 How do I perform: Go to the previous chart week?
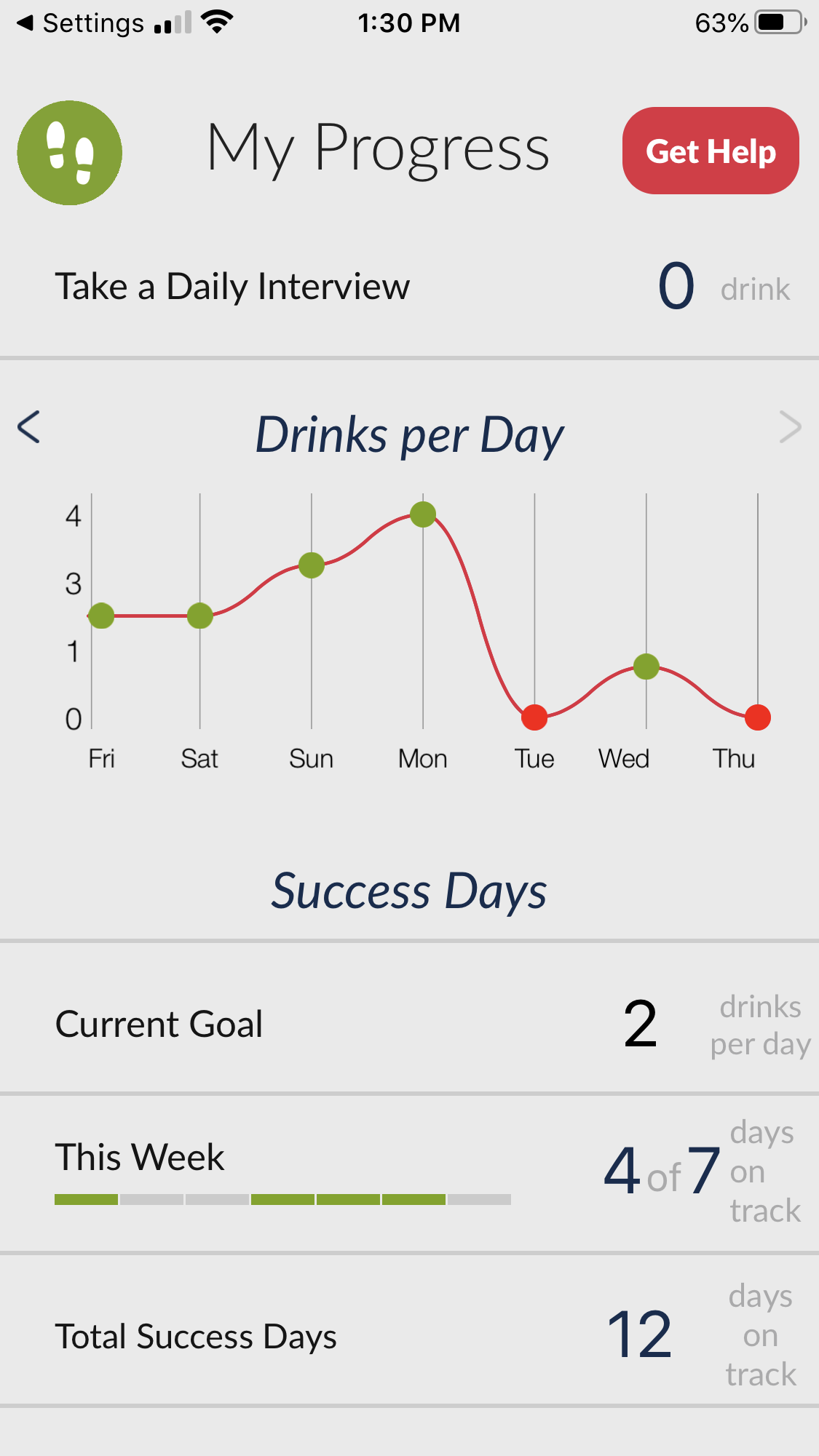(x=29, y=427)
